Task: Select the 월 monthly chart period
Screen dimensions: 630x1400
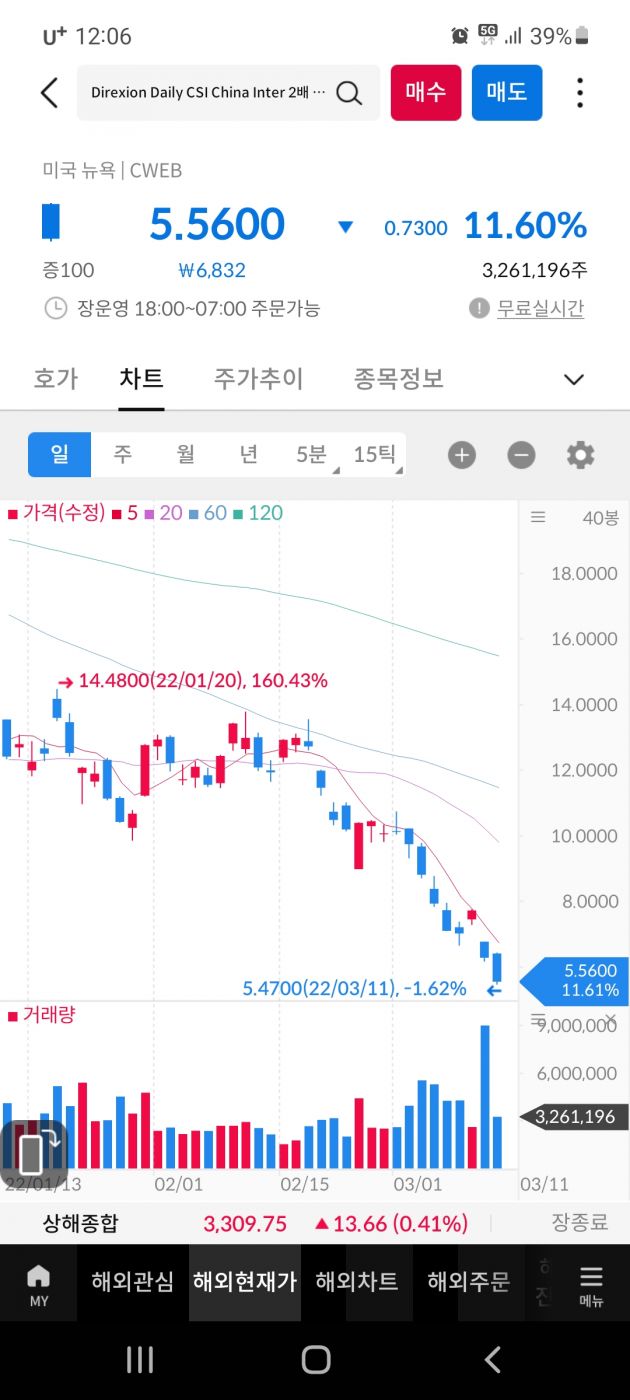Action: [x=185, y=455]
